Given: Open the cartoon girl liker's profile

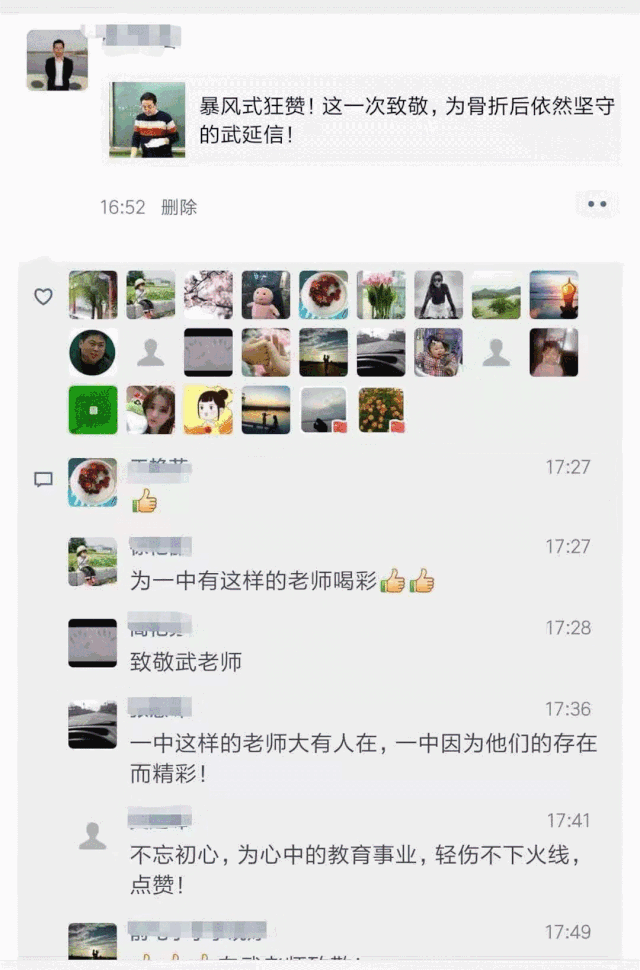Looking at the screenshot, I should coord(209,410).
